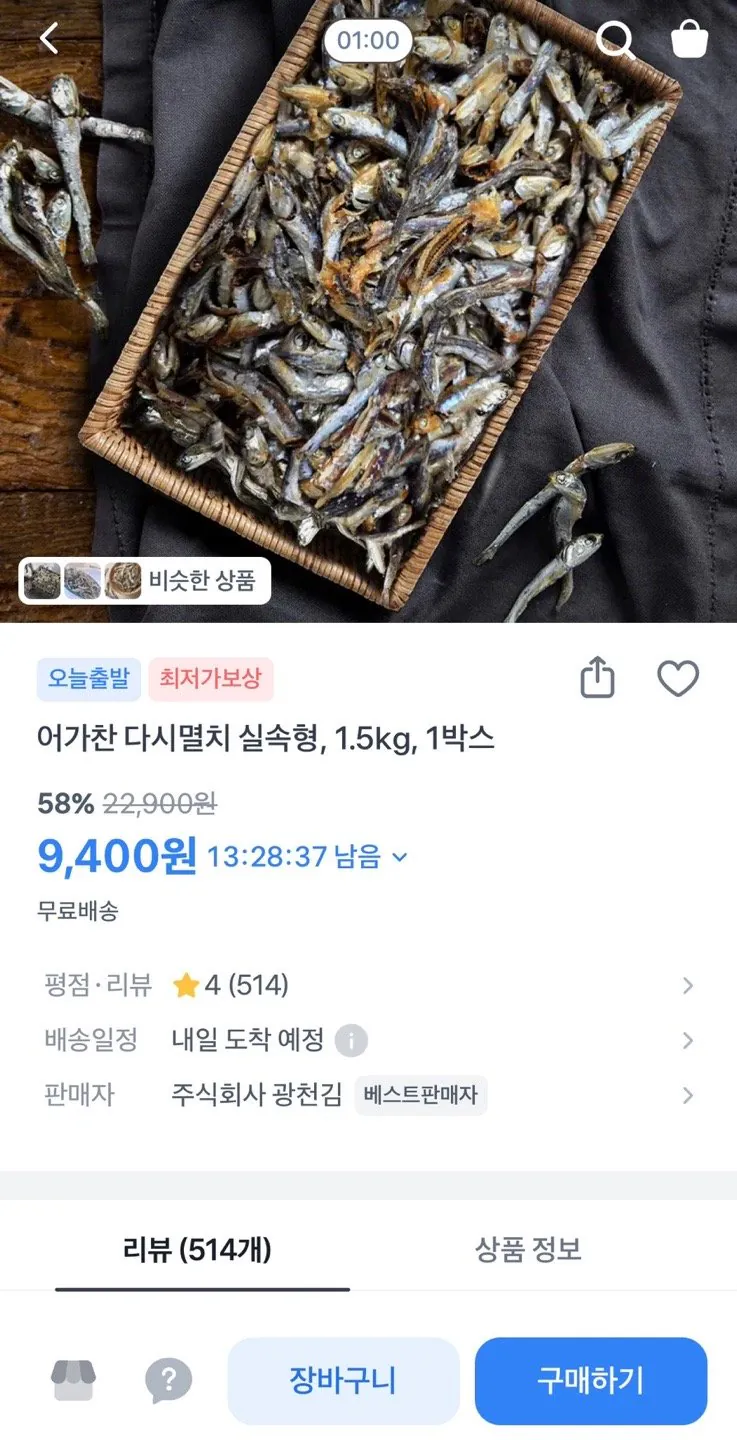Image resolution: width=737 pixels, height=1440 pixels.
Task: Tap the 01:00 image timer badge
Action: [x=367, y=40]
